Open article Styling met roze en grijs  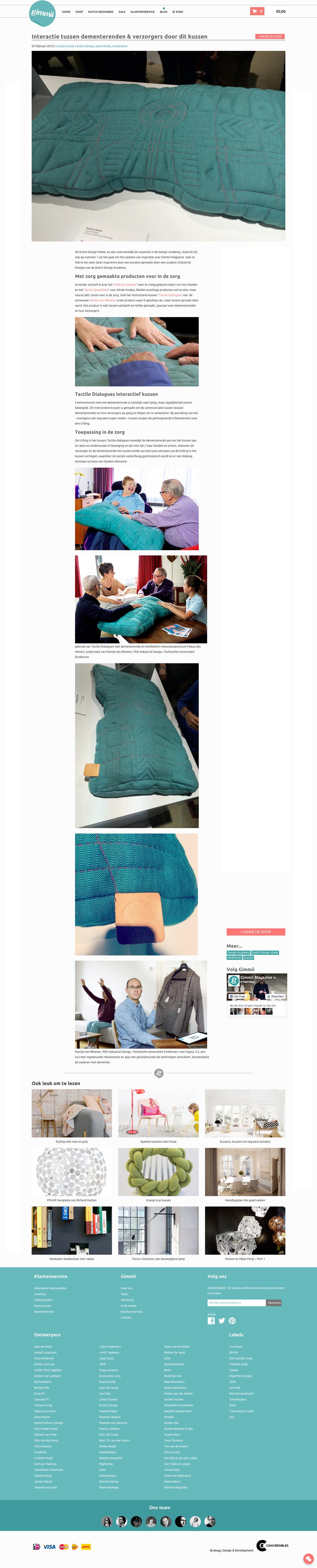pyautogui.click(x=71, y=1113)
